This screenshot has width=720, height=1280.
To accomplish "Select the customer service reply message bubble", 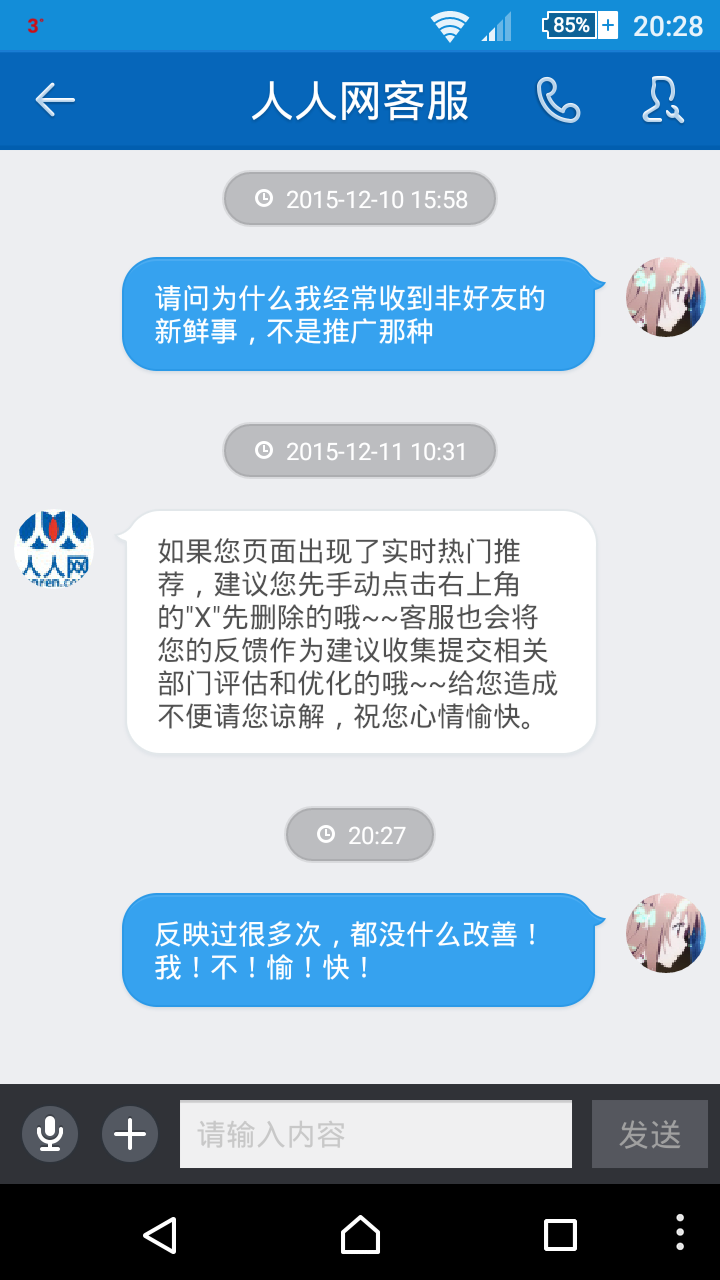I will pos(357,630).
